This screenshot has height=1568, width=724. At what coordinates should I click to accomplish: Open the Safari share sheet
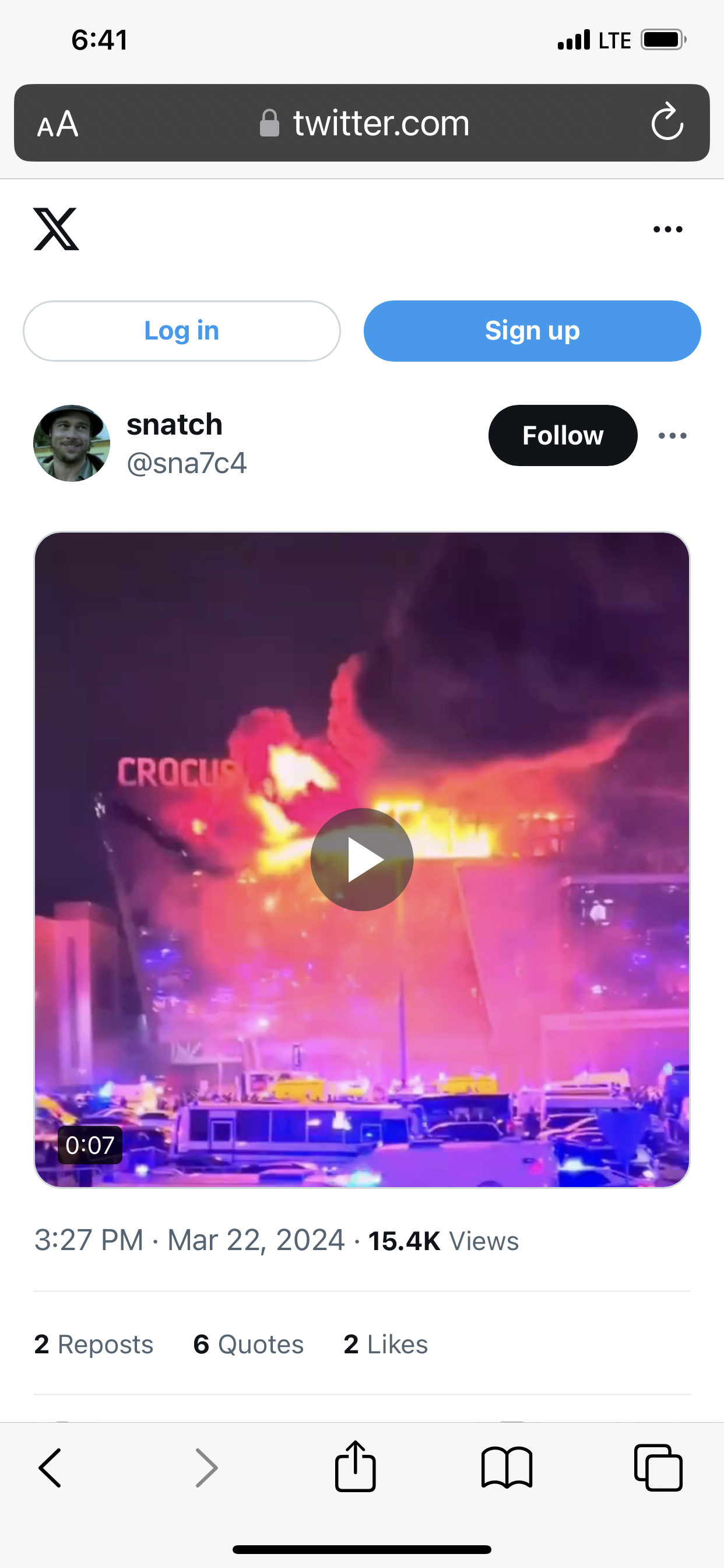(x=356, y=1466)
